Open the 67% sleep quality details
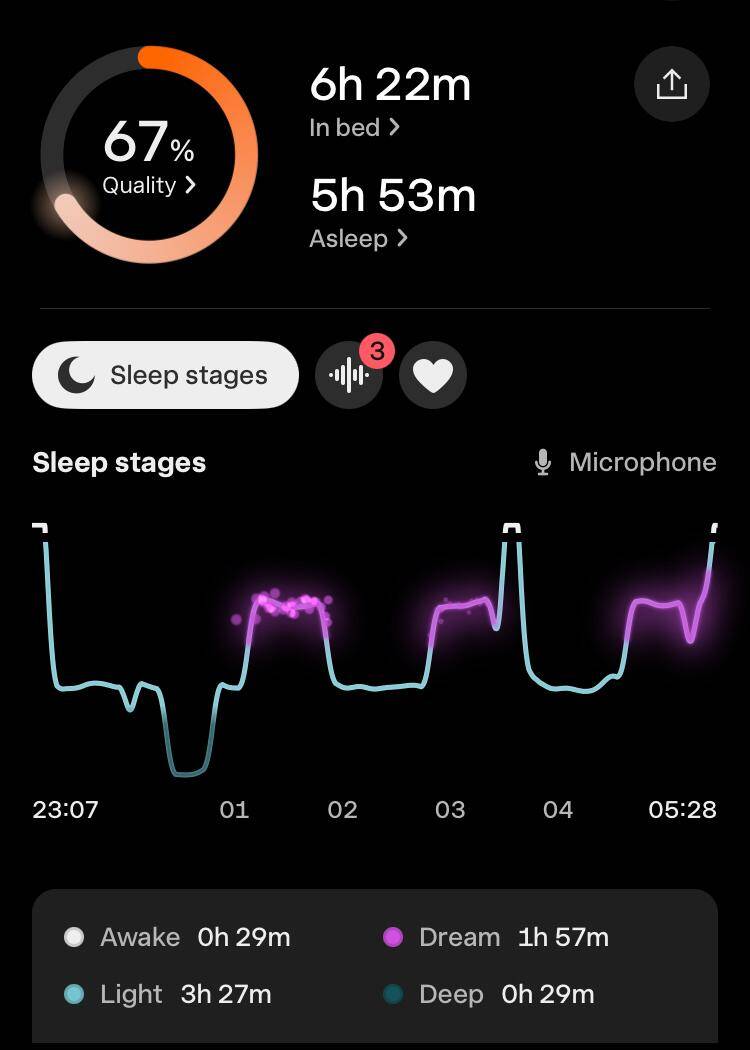 coord(149,185)
